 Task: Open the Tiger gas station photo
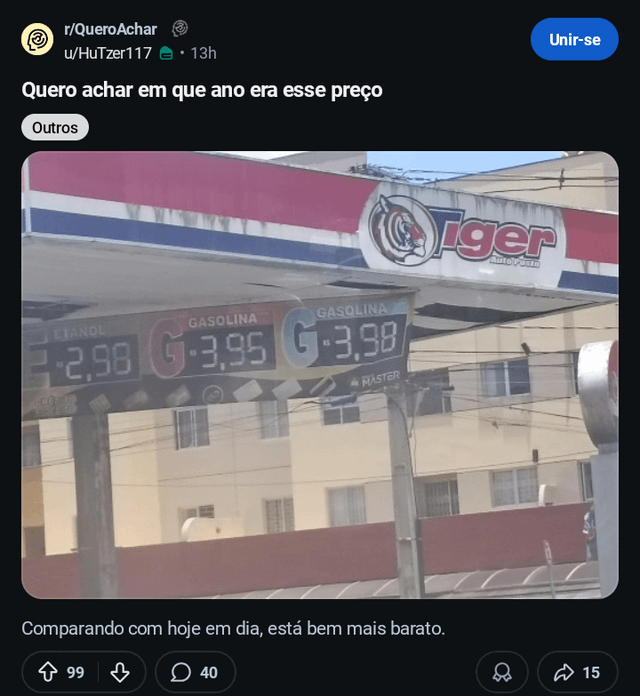(320, 375)
